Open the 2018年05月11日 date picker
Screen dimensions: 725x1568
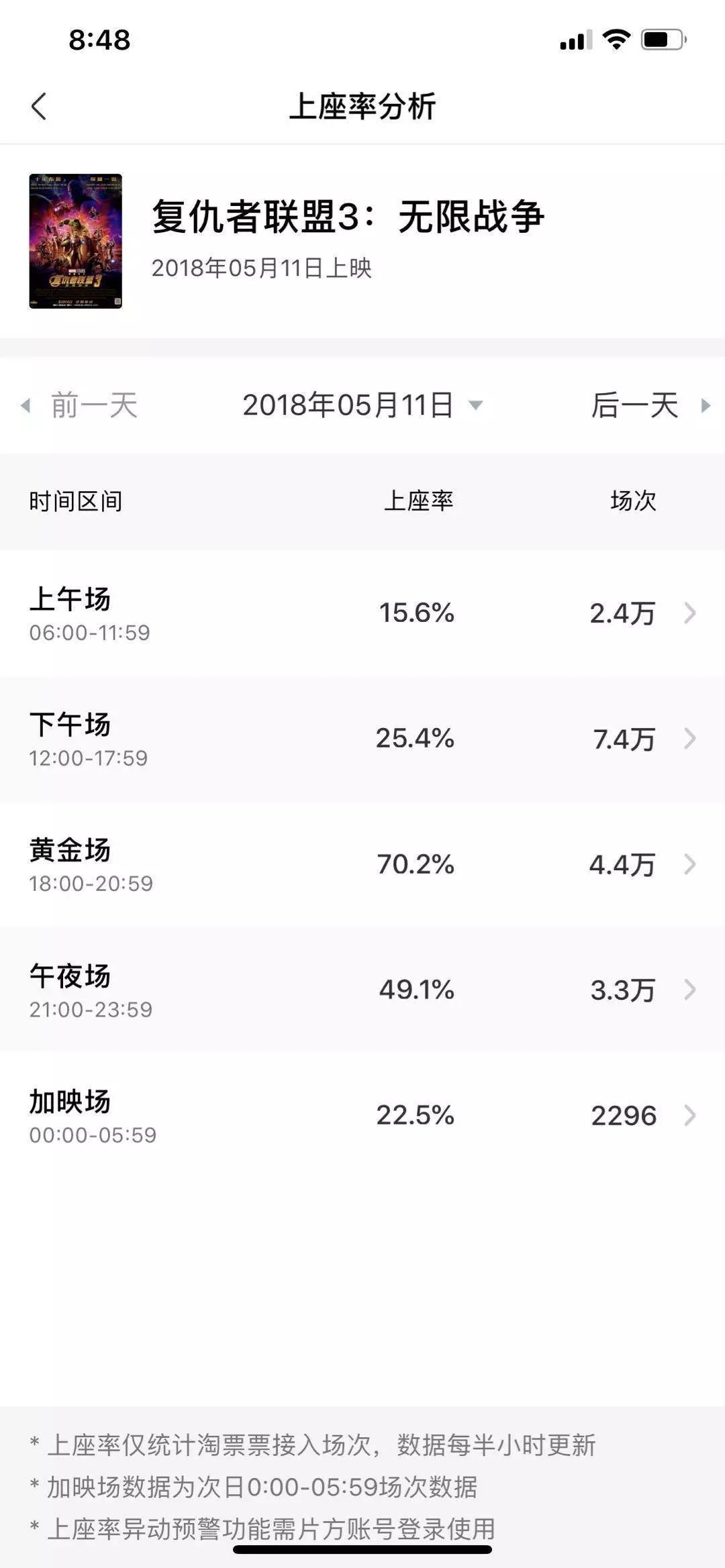click(x=361, y=405)
